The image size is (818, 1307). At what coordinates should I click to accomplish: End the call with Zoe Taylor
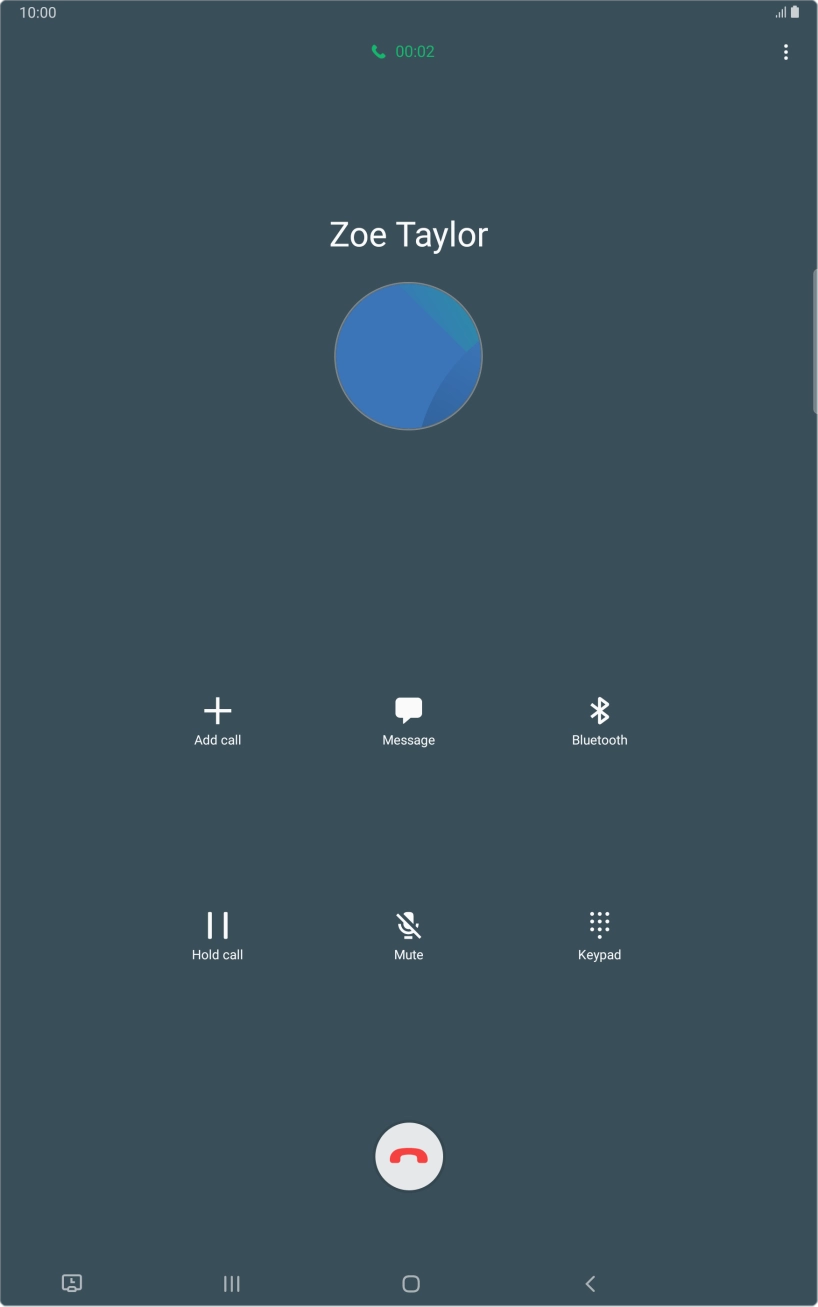[408, 1156]
